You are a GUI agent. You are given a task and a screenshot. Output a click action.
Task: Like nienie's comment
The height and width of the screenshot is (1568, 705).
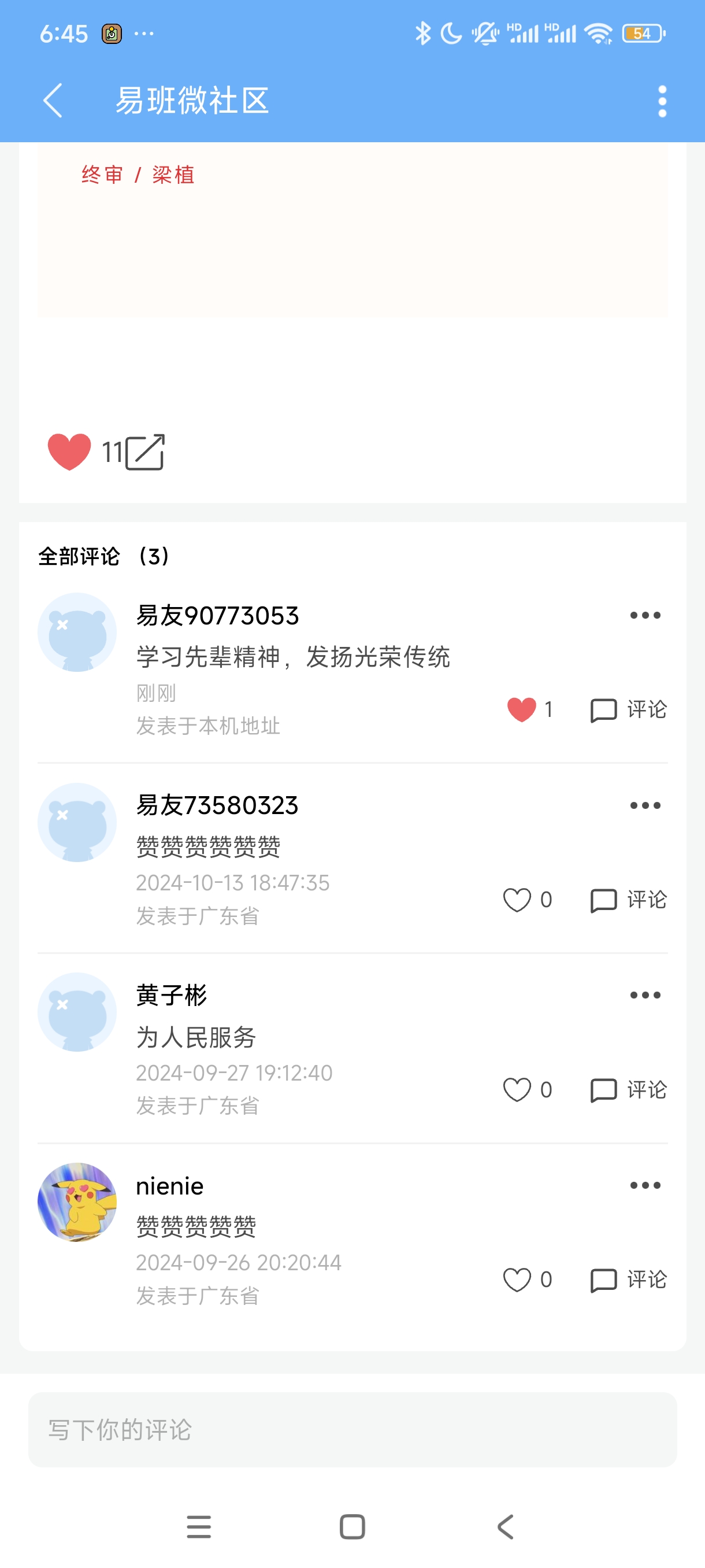517,1279
